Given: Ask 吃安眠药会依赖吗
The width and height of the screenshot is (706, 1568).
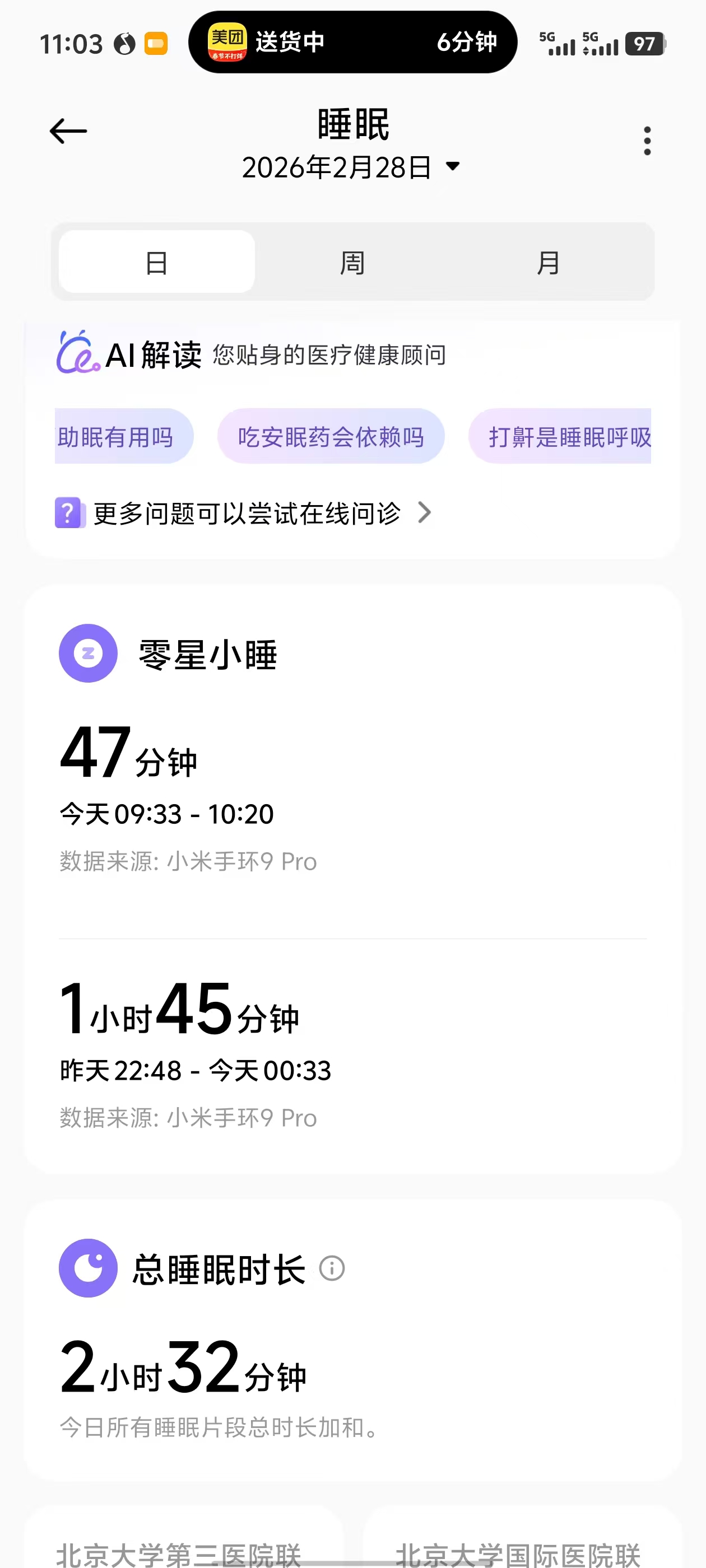Looking at the screenshot, I should coord(331,436).
